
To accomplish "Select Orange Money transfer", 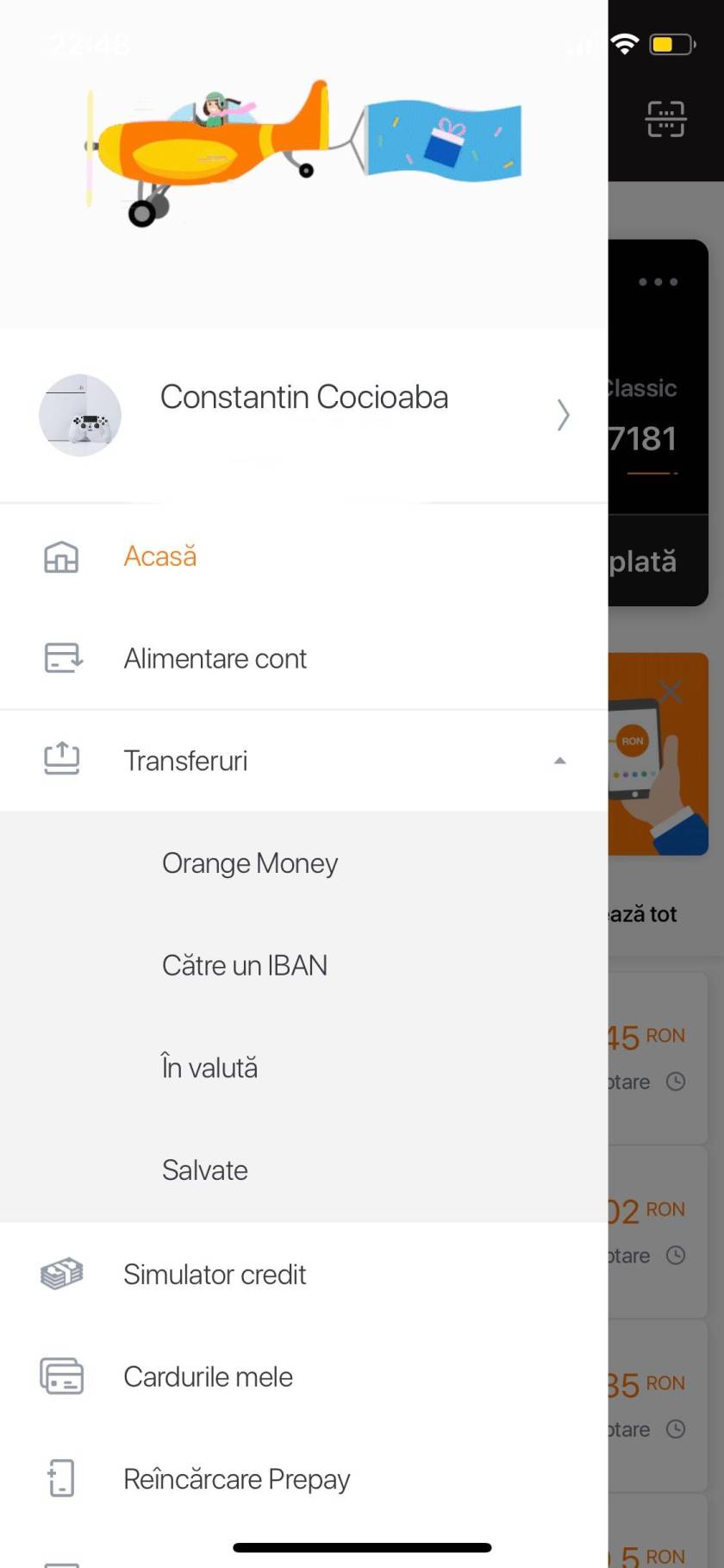I will tap(250, 863).
